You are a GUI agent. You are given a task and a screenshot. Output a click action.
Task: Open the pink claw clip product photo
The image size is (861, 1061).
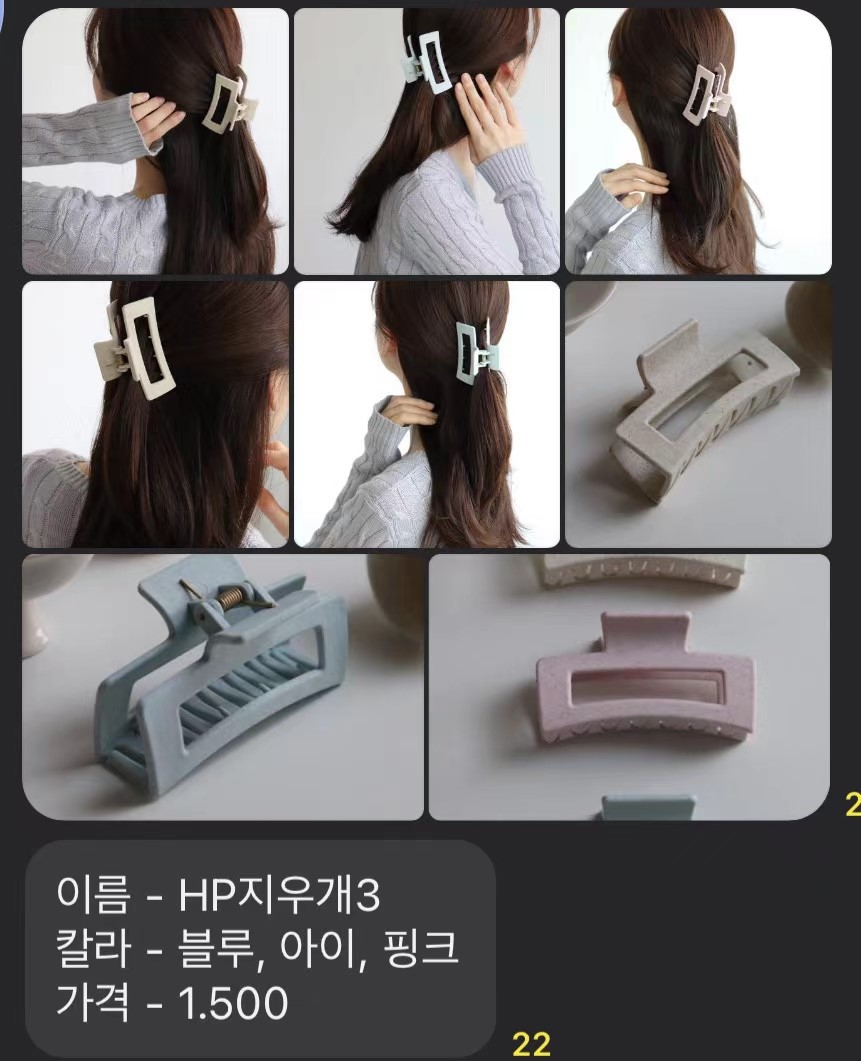tap(629, 686)
